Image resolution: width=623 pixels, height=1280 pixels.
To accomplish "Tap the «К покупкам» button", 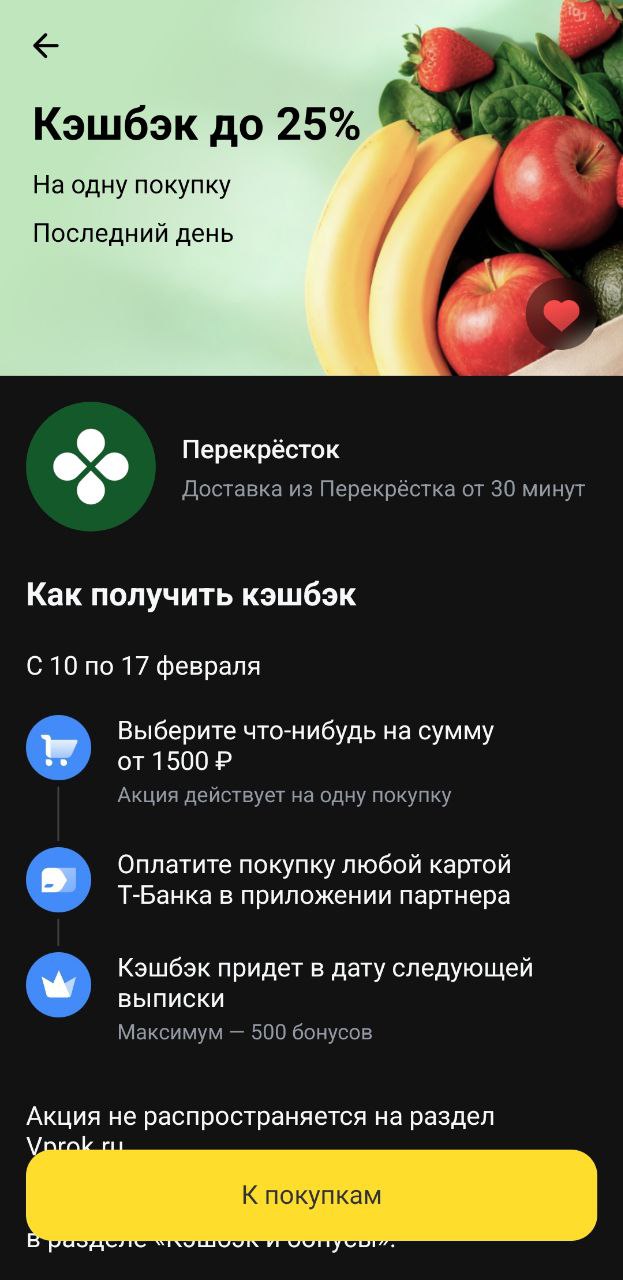I will 311,1195.
